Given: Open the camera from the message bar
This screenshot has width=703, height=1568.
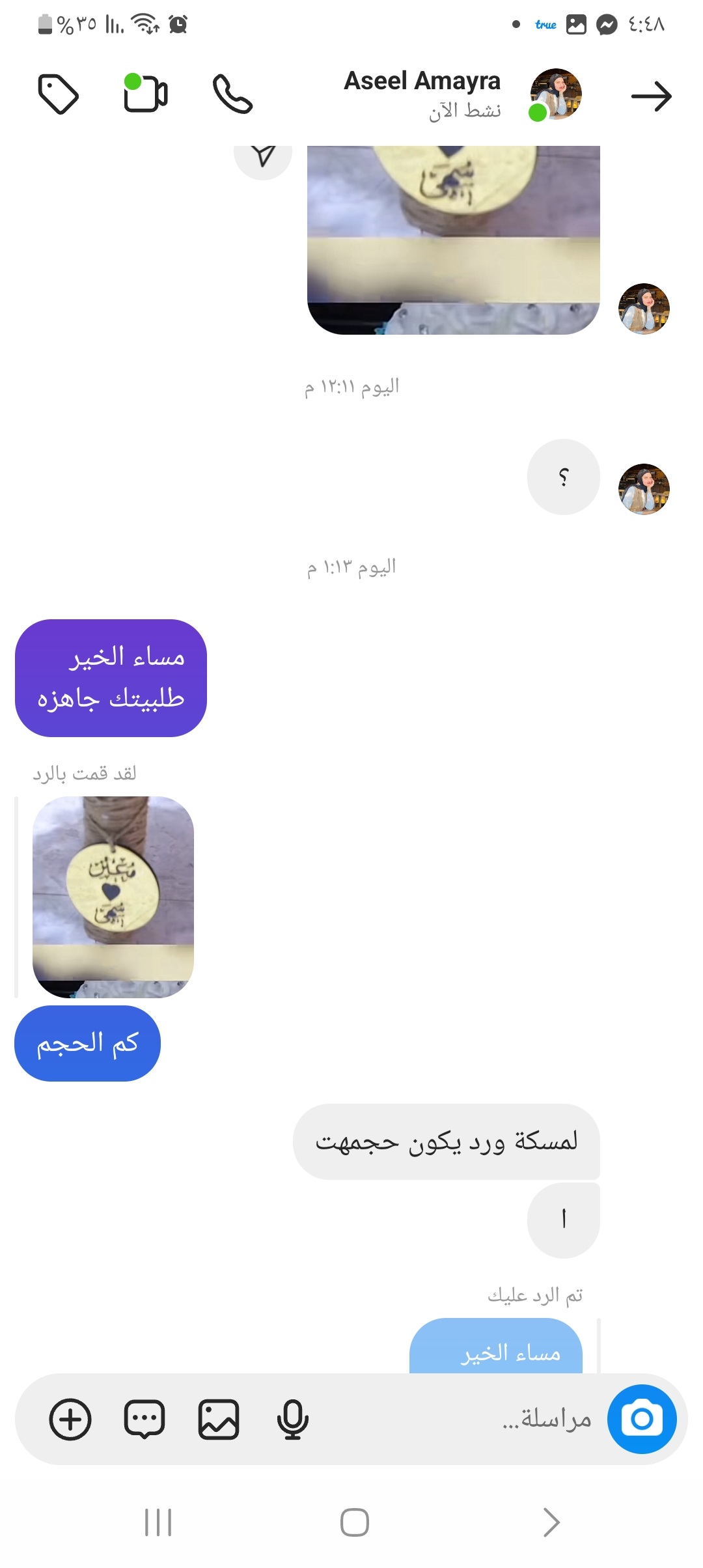Looking at the screenshot, I should pos(642,1419).
